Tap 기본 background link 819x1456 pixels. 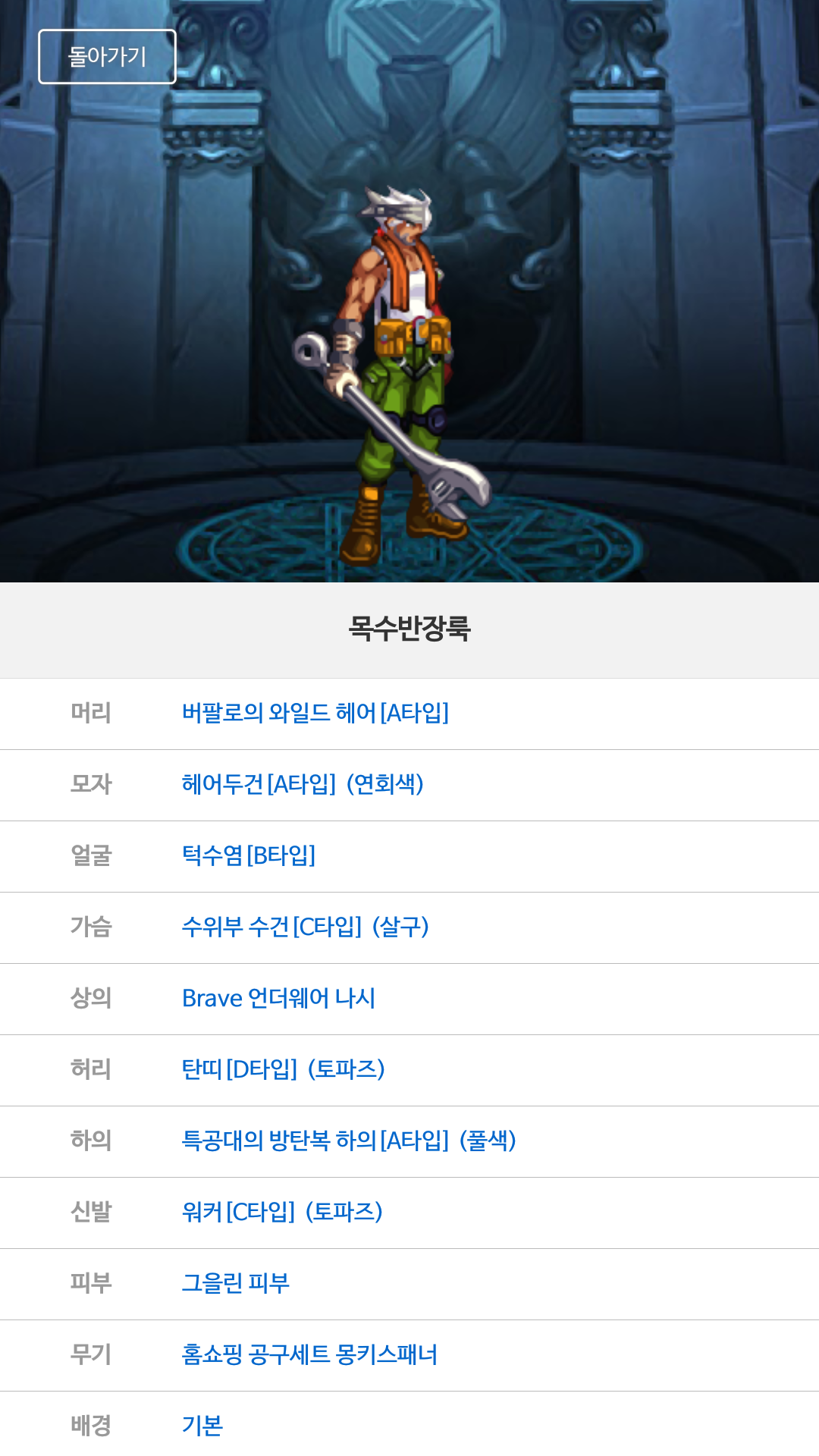(x=202, y=1426)
